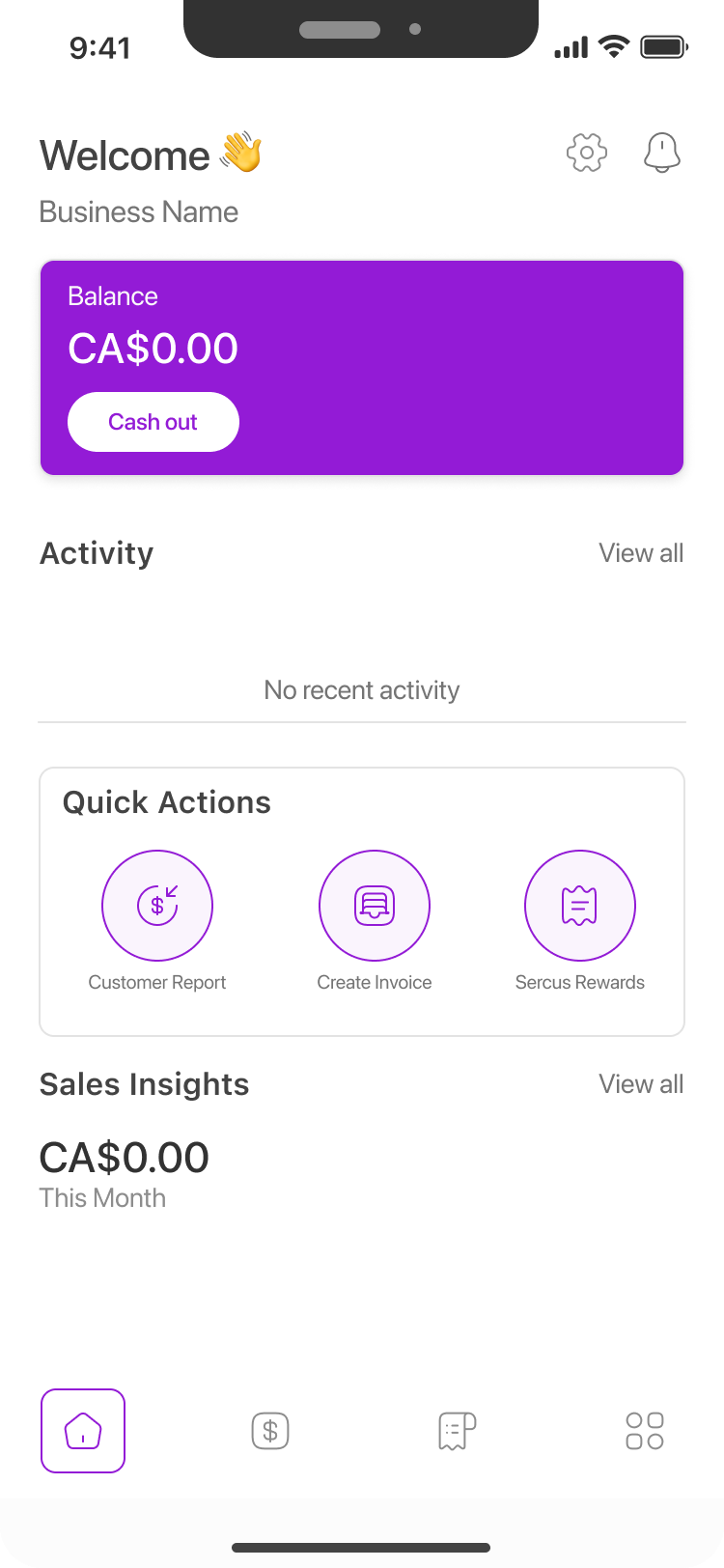Switch to the receipts tab
This screenshot has width=724, height=1568.
click(458, 1431)
